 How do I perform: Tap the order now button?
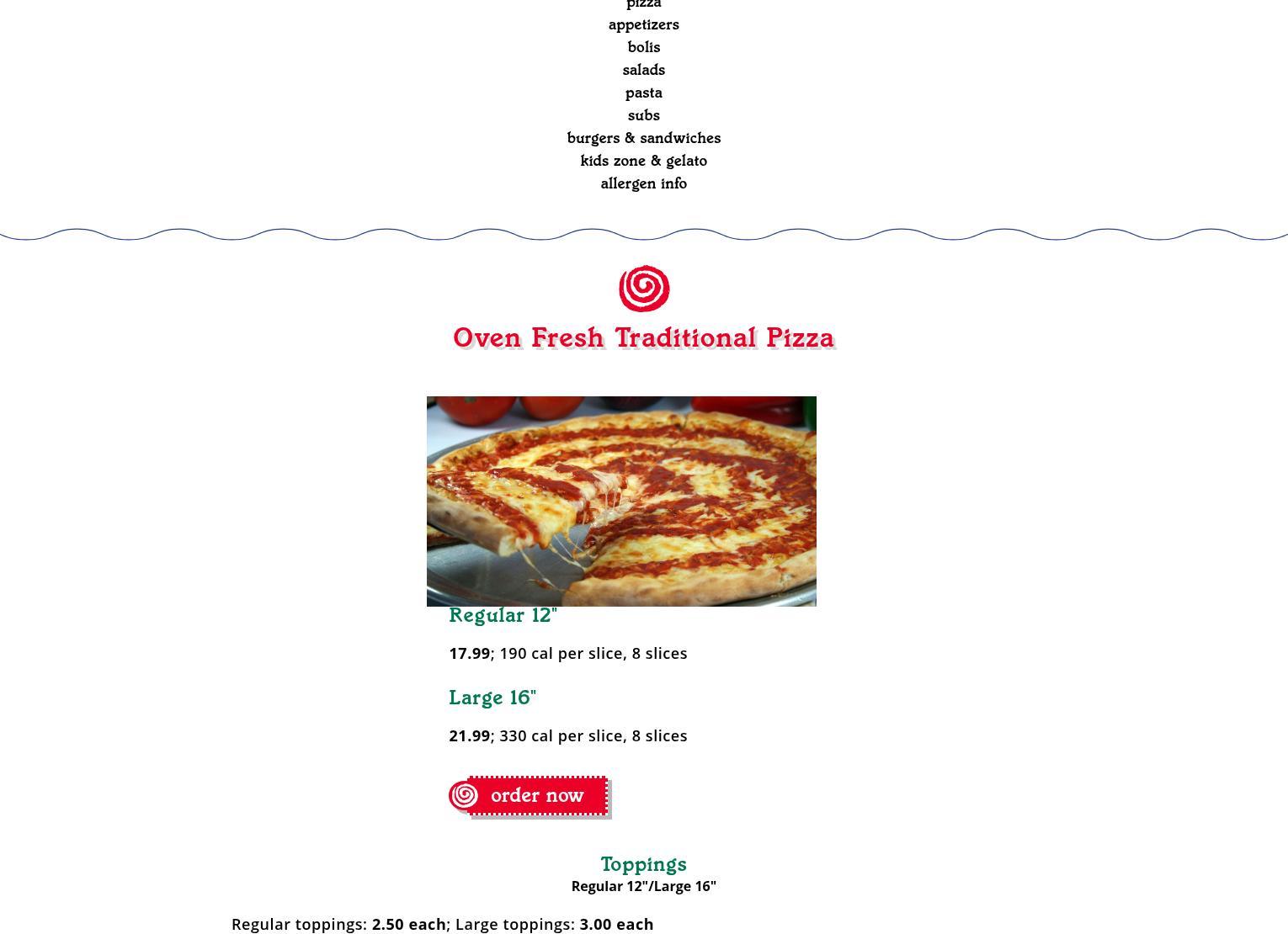(x=529, y=796)
